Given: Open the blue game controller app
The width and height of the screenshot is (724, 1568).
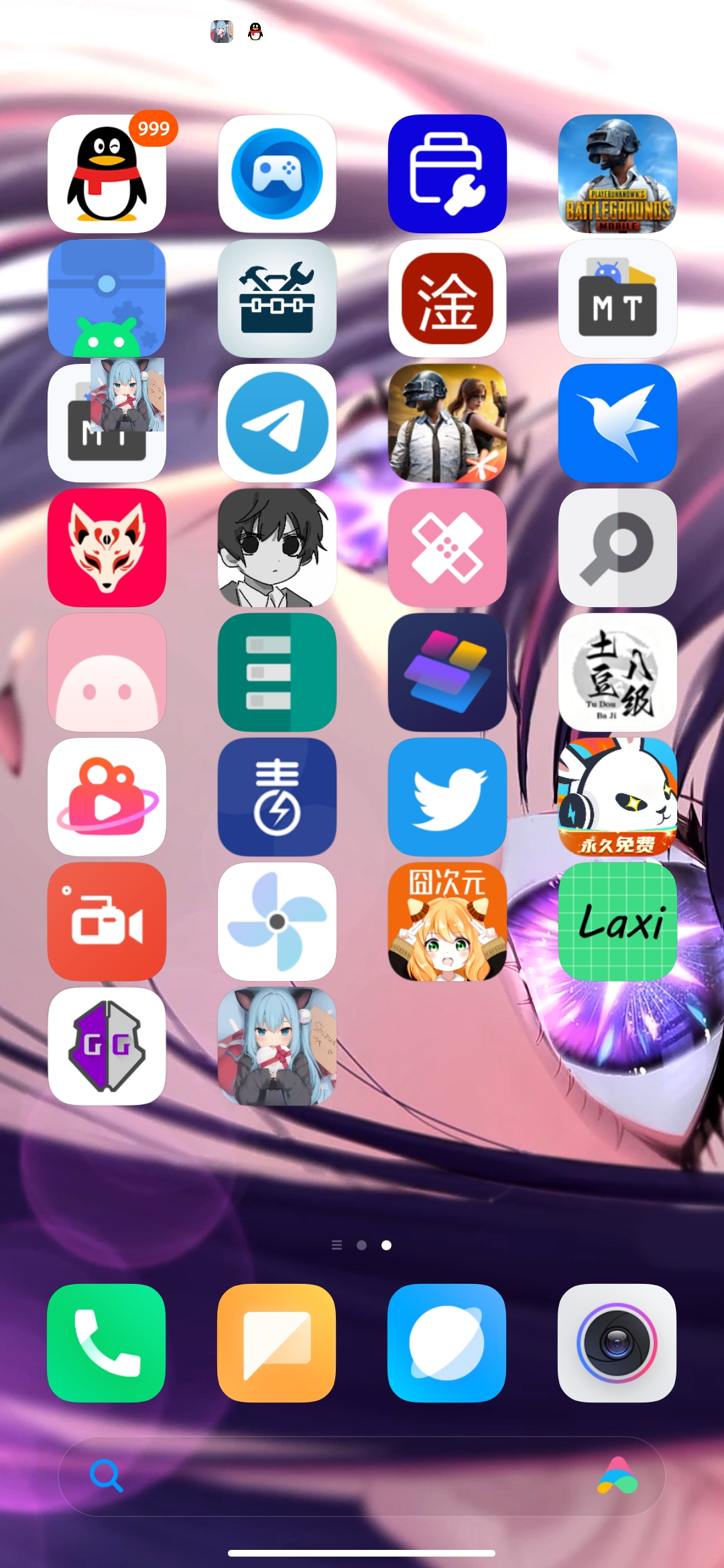Looking at the screenshot, I should click(277, 174).
